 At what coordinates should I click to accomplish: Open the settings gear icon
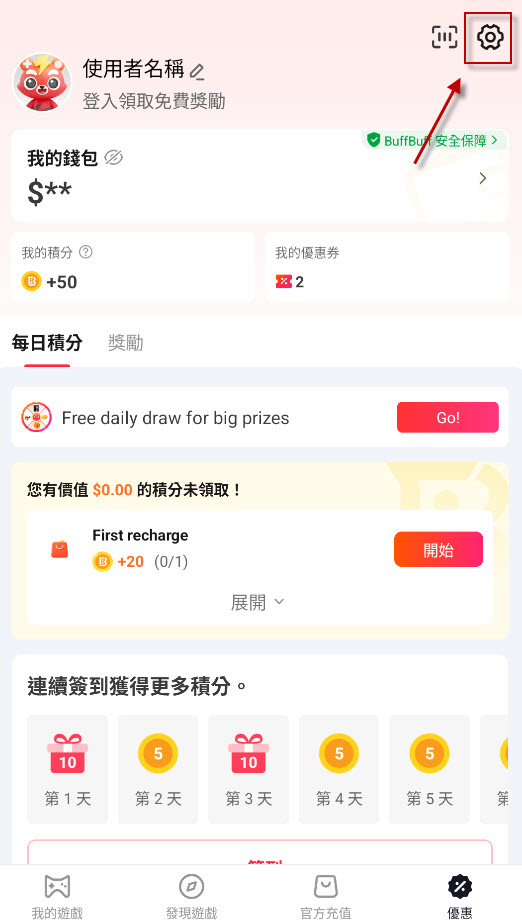tap(490, 37)
